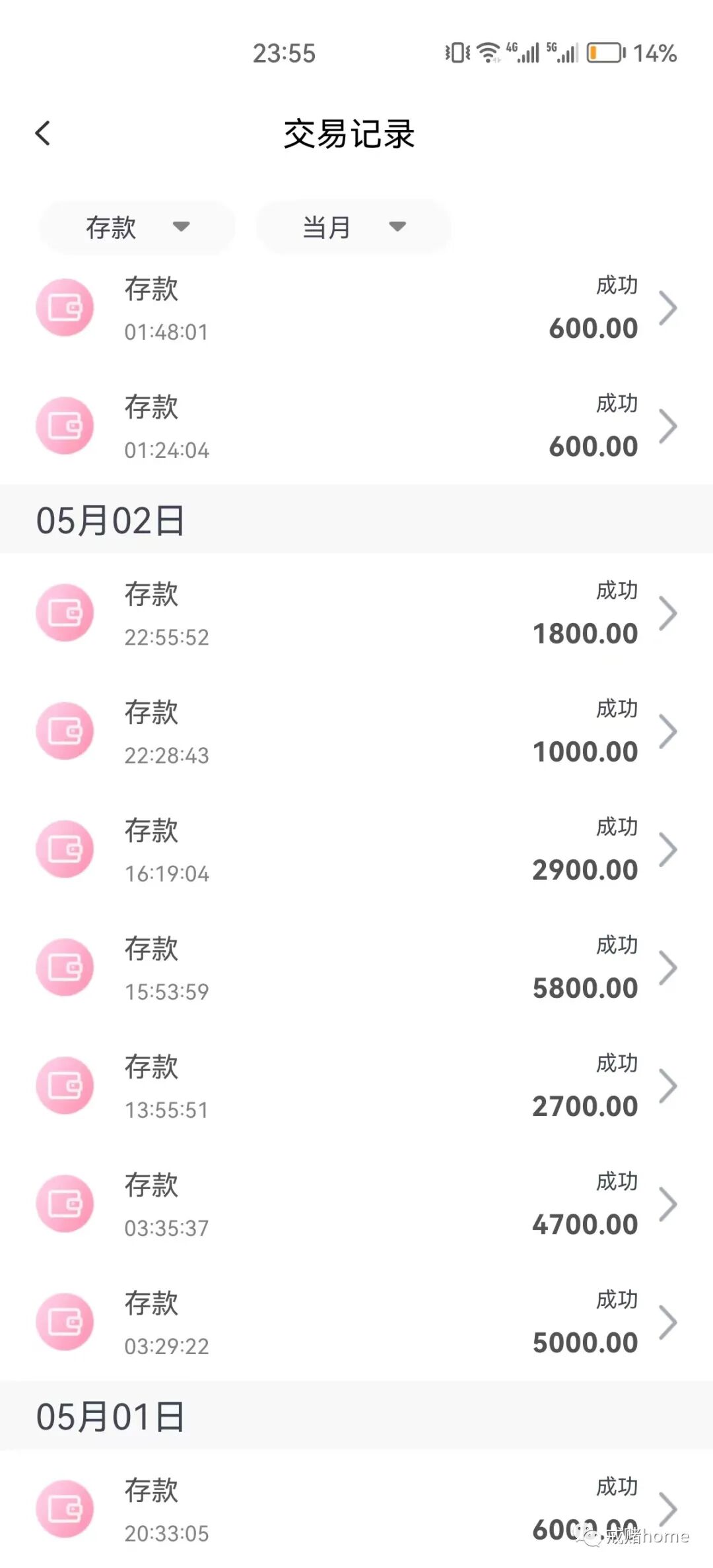Select the 2700.00 deposit at 13:55:51

[x=356, y=1086]
